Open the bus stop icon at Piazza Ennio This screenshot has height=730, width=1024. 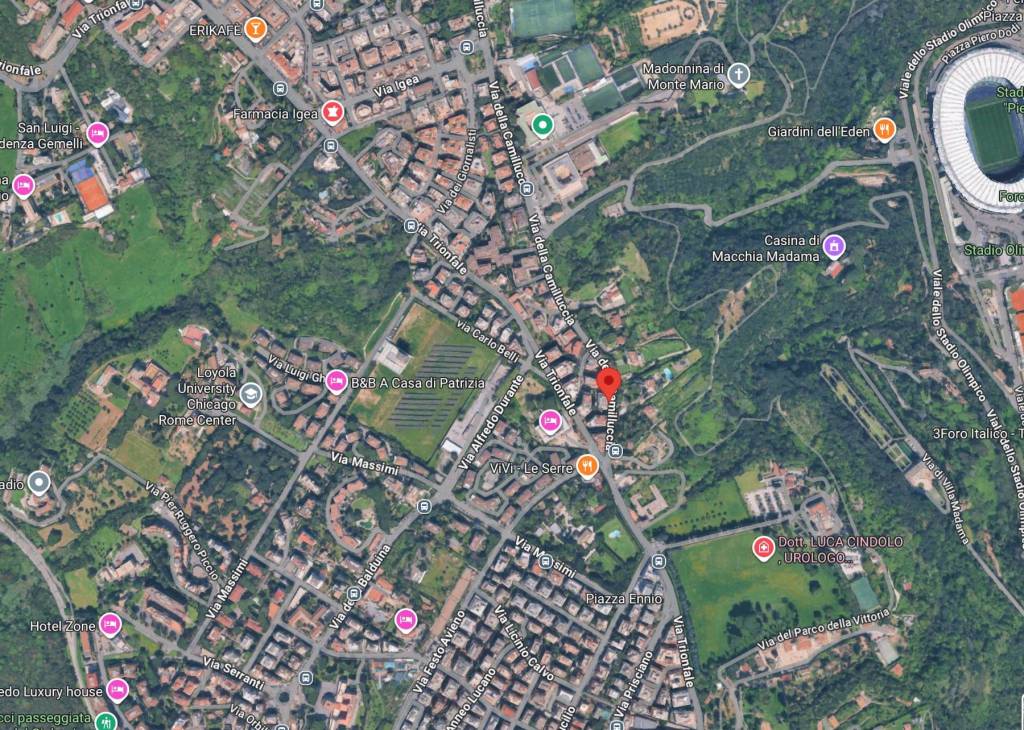[x=658, y=561]
